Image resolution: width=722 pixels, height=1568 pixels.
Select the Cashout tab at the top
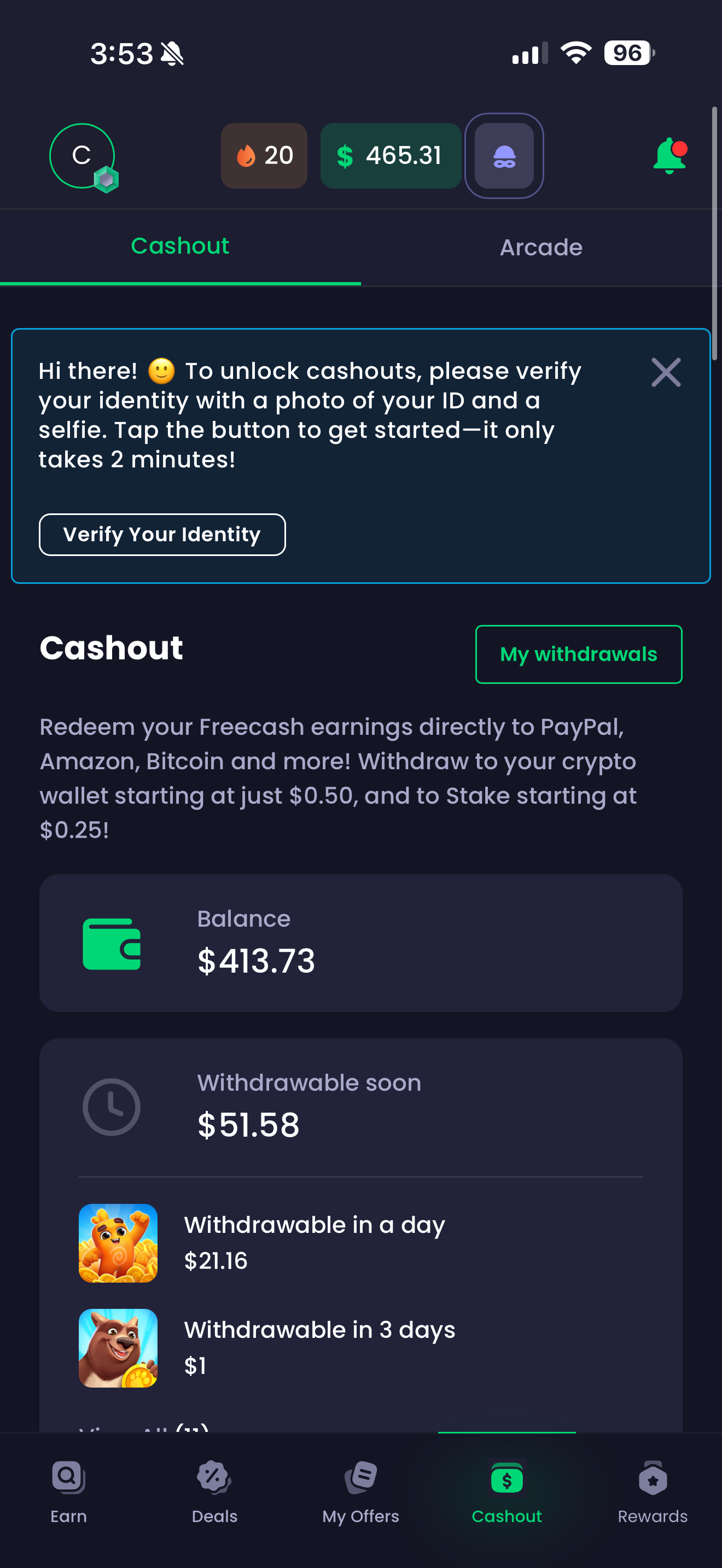tap(179, 245)
